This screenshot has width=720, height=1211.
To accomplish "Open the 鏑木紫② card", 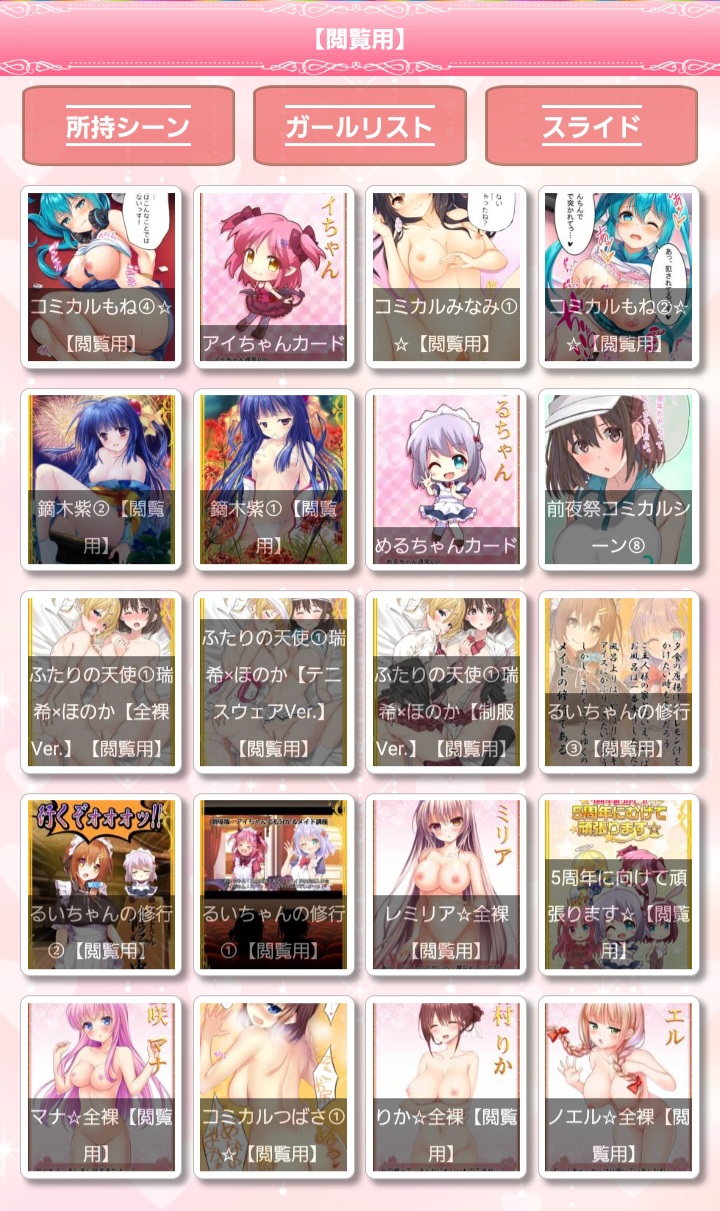I will (x=101, y=479).
